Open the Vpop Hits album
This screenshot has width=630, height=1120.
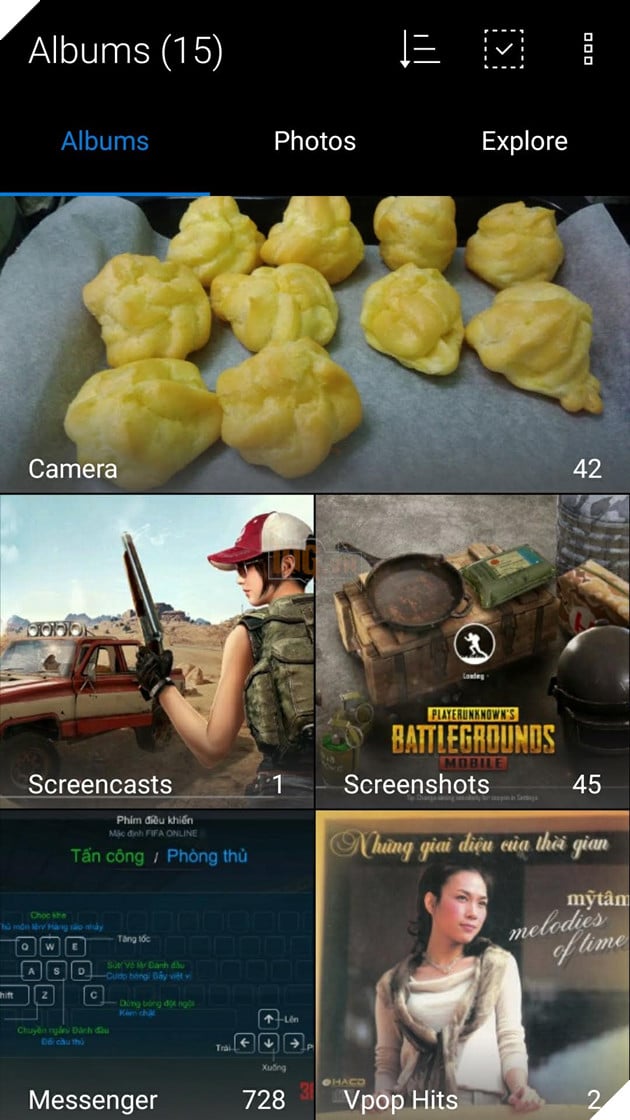coord(473,965)
